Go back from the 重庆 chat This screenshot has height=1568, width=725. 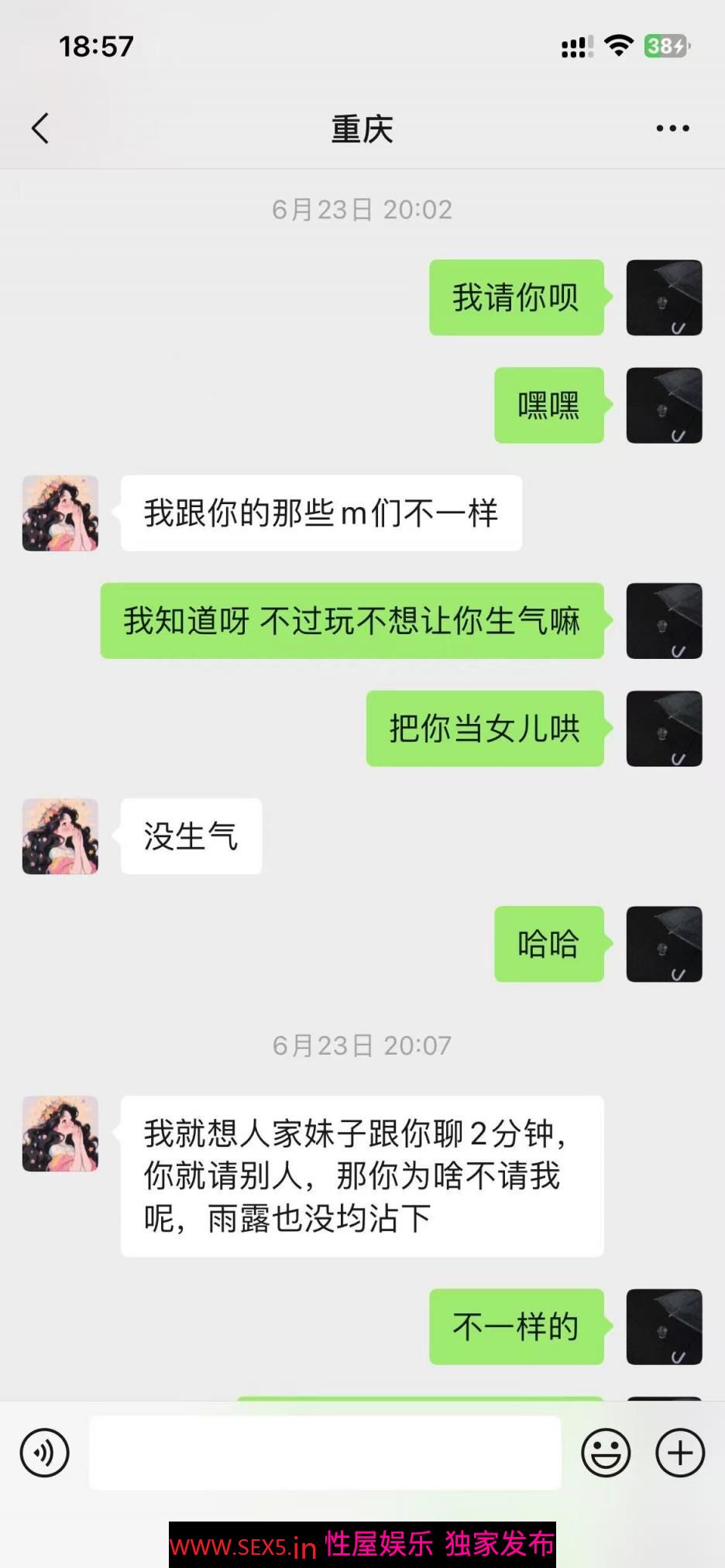[40, 129]
